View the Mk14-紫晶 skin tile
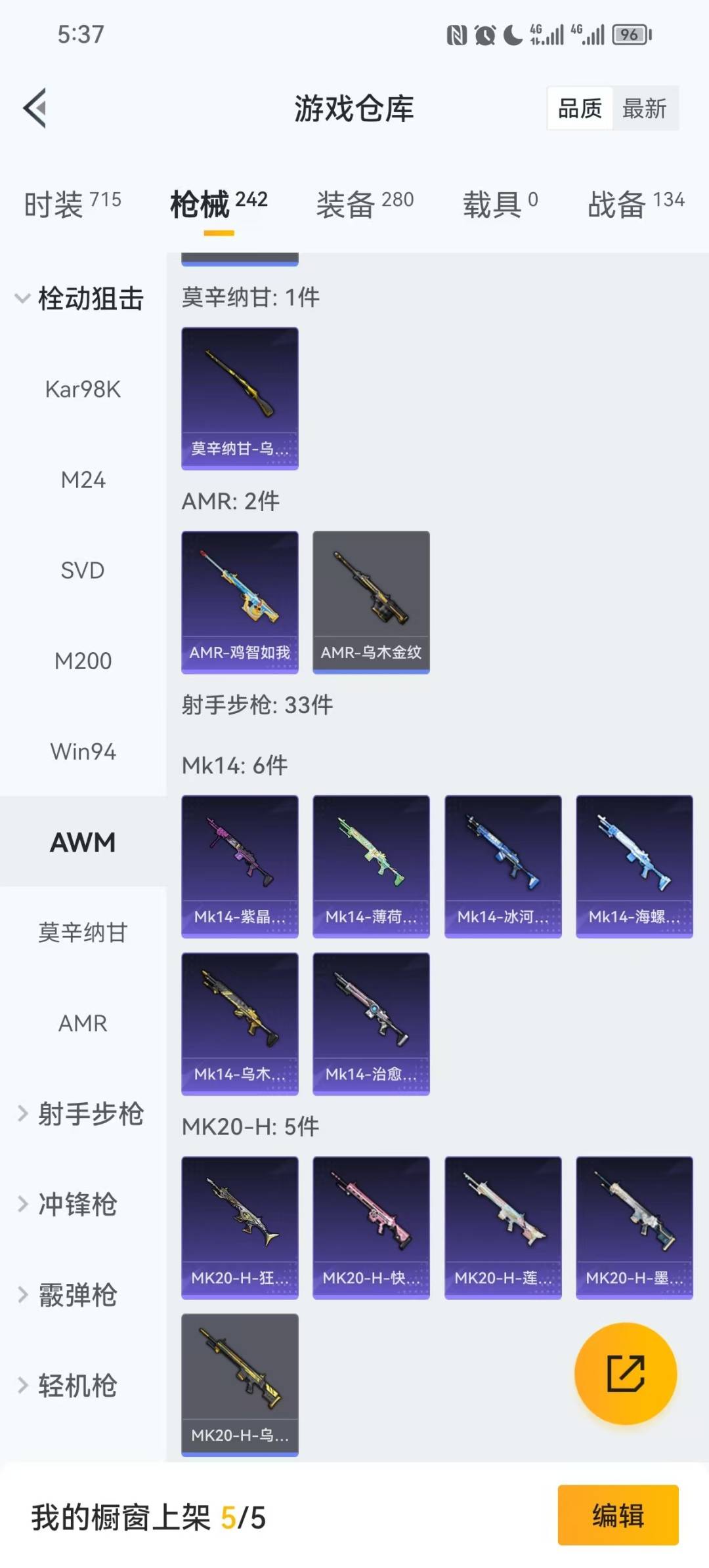Screen dimensions: 709x1568 coord(240,866)
